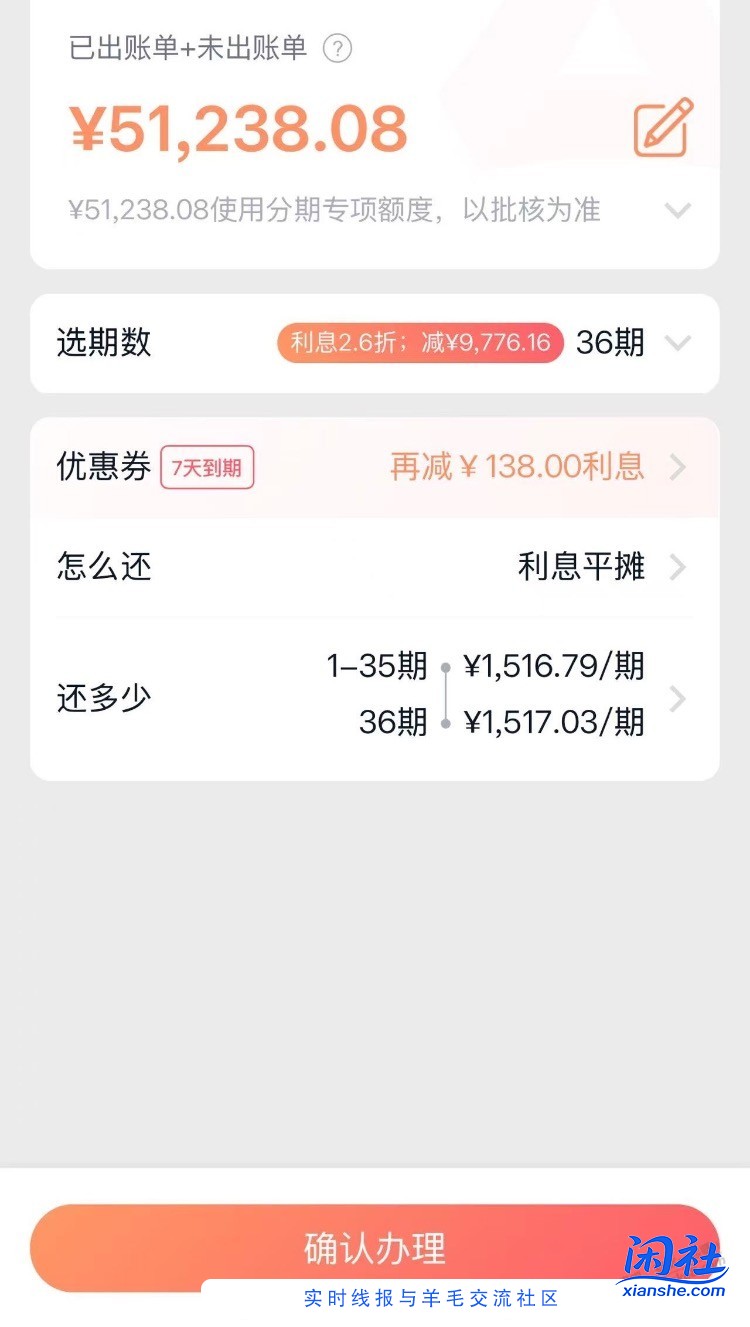Image resolution: width=750 pixels, height=1327 pixels.
Task: Open the 选期数 section panel
Action: (105, 343)
